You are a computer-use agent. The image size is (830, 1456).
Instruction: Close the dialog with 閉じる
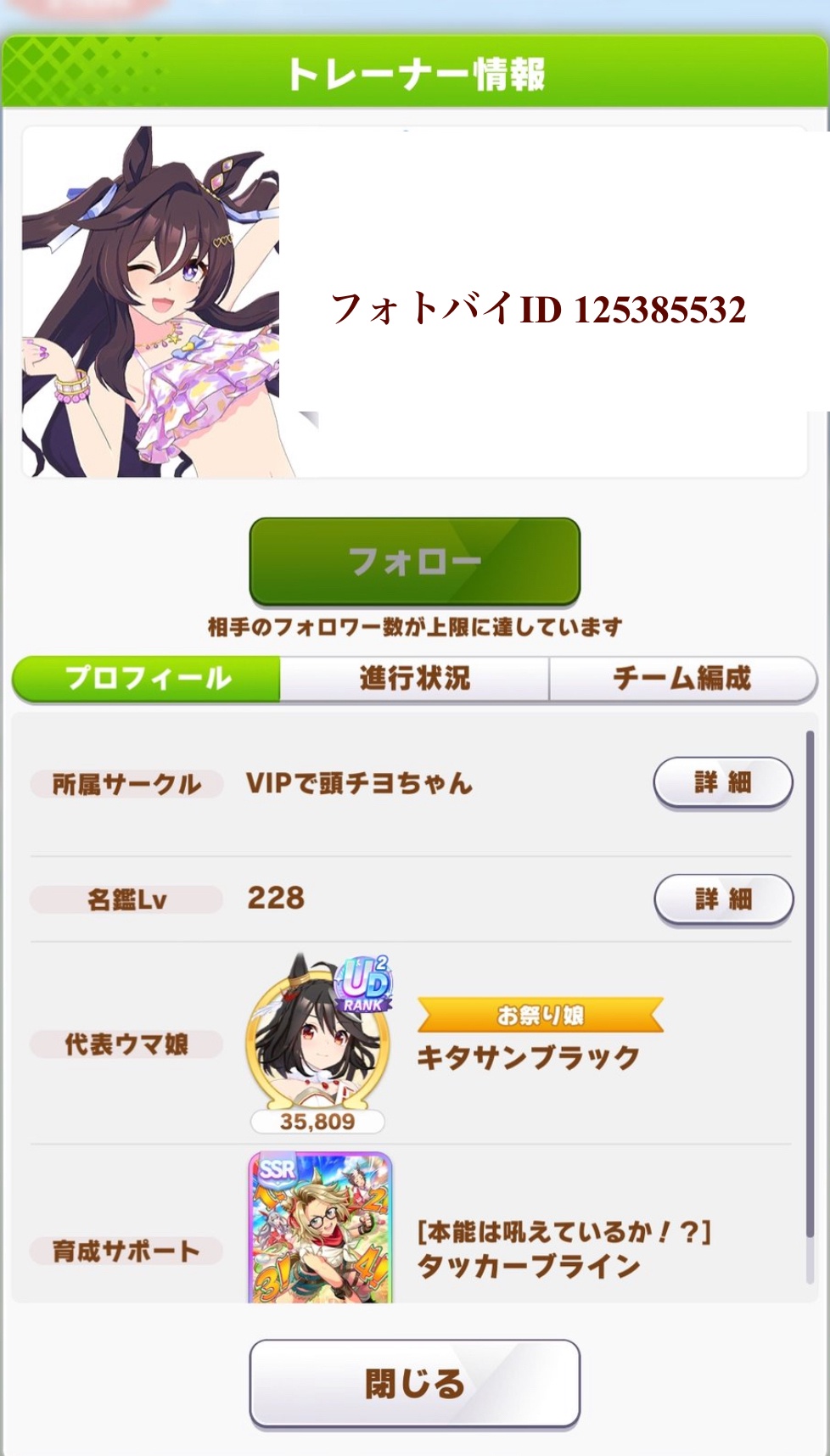pos(414,1382)
